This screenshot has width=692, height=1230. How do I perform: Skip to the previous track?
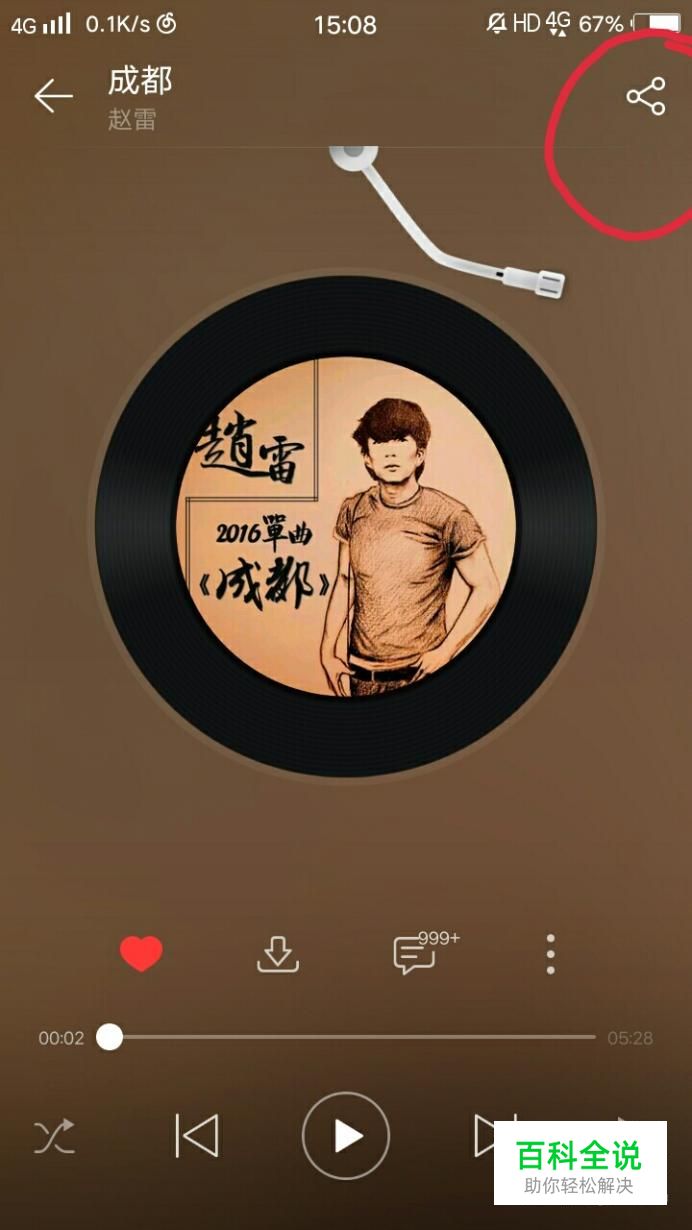coord(197,1136)
